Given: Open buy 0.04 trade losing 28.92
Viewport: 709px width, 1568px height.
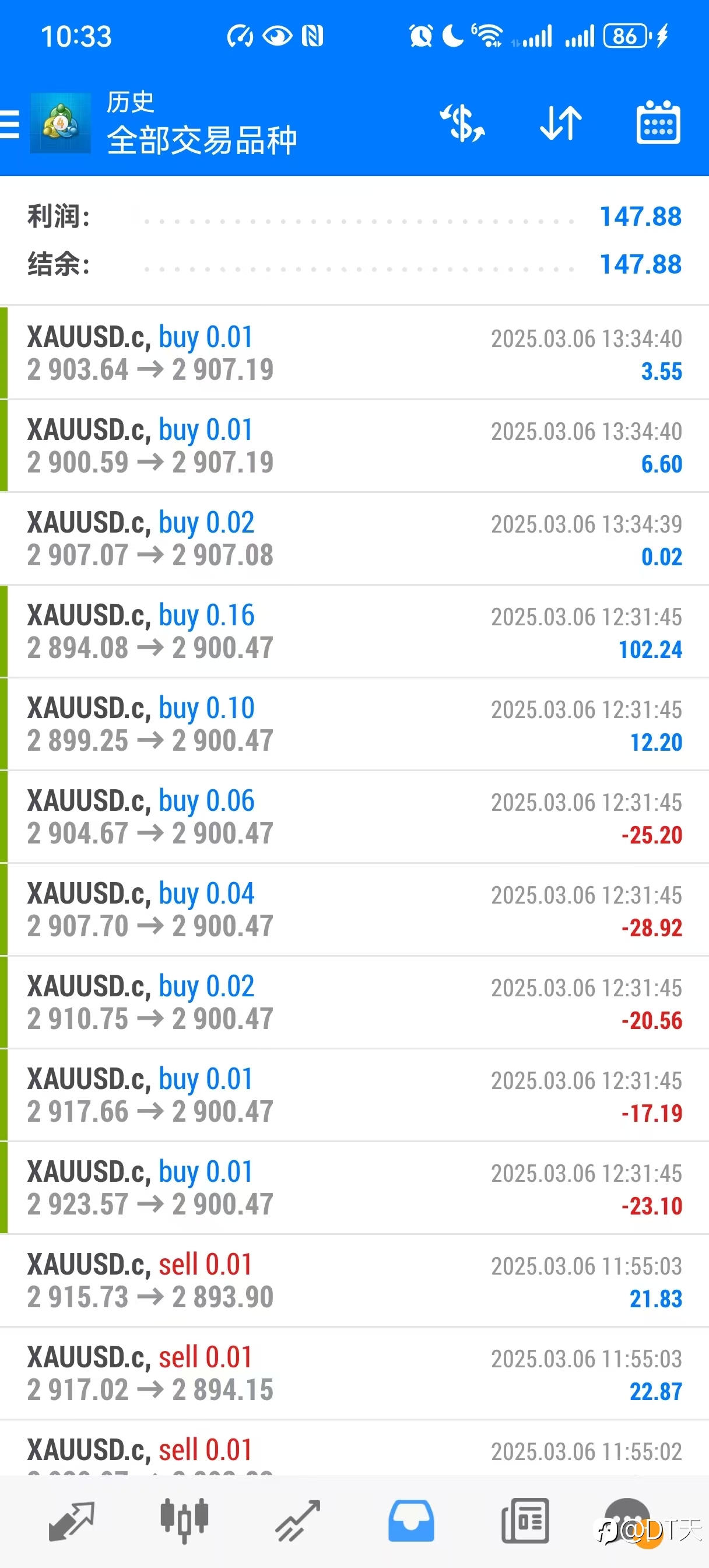Looking at the screenshot, I should pos(354,910).
